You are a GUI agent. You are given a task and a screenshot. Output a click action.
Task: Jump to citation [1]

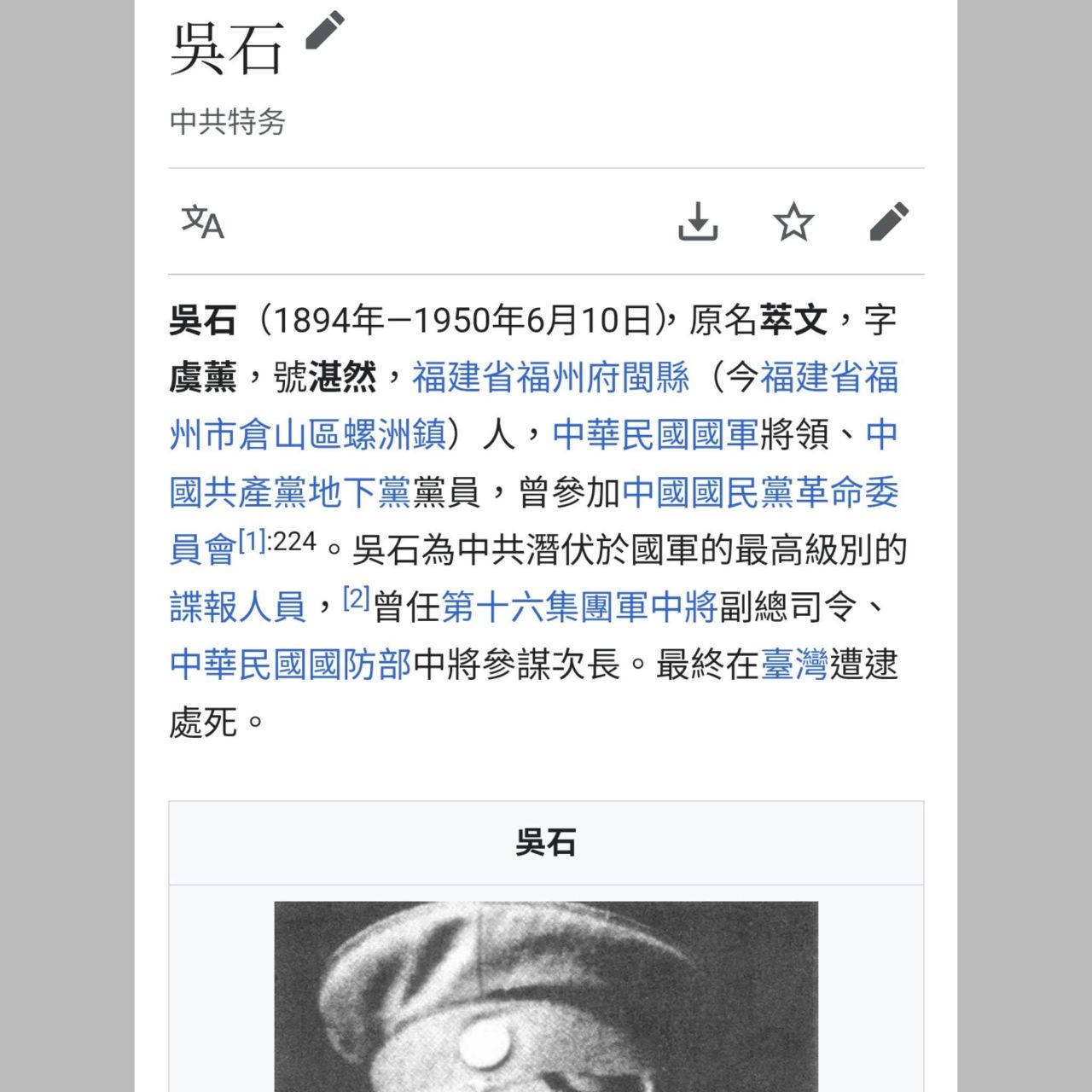252,541
